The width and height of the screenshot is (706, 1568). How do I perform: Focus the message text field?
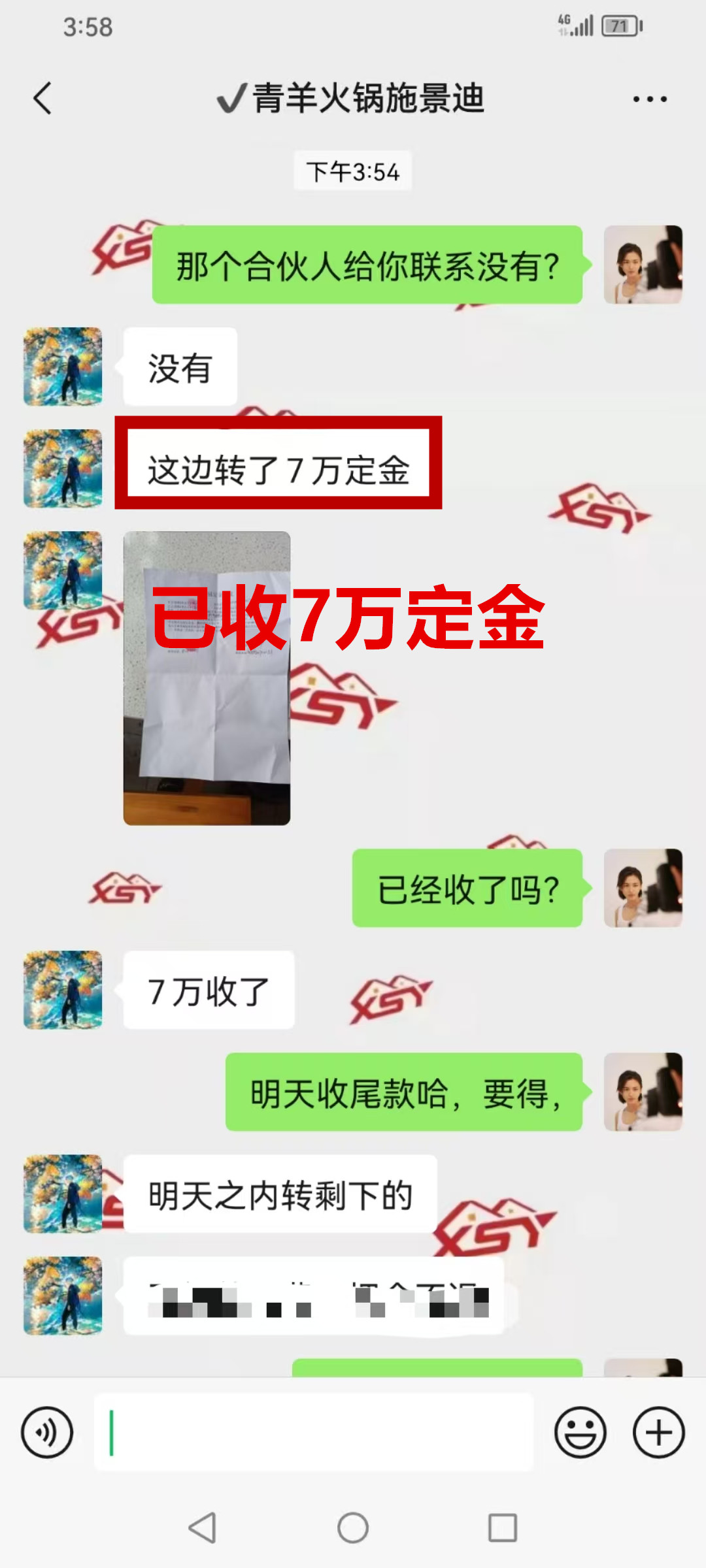tap(314, 1433)
